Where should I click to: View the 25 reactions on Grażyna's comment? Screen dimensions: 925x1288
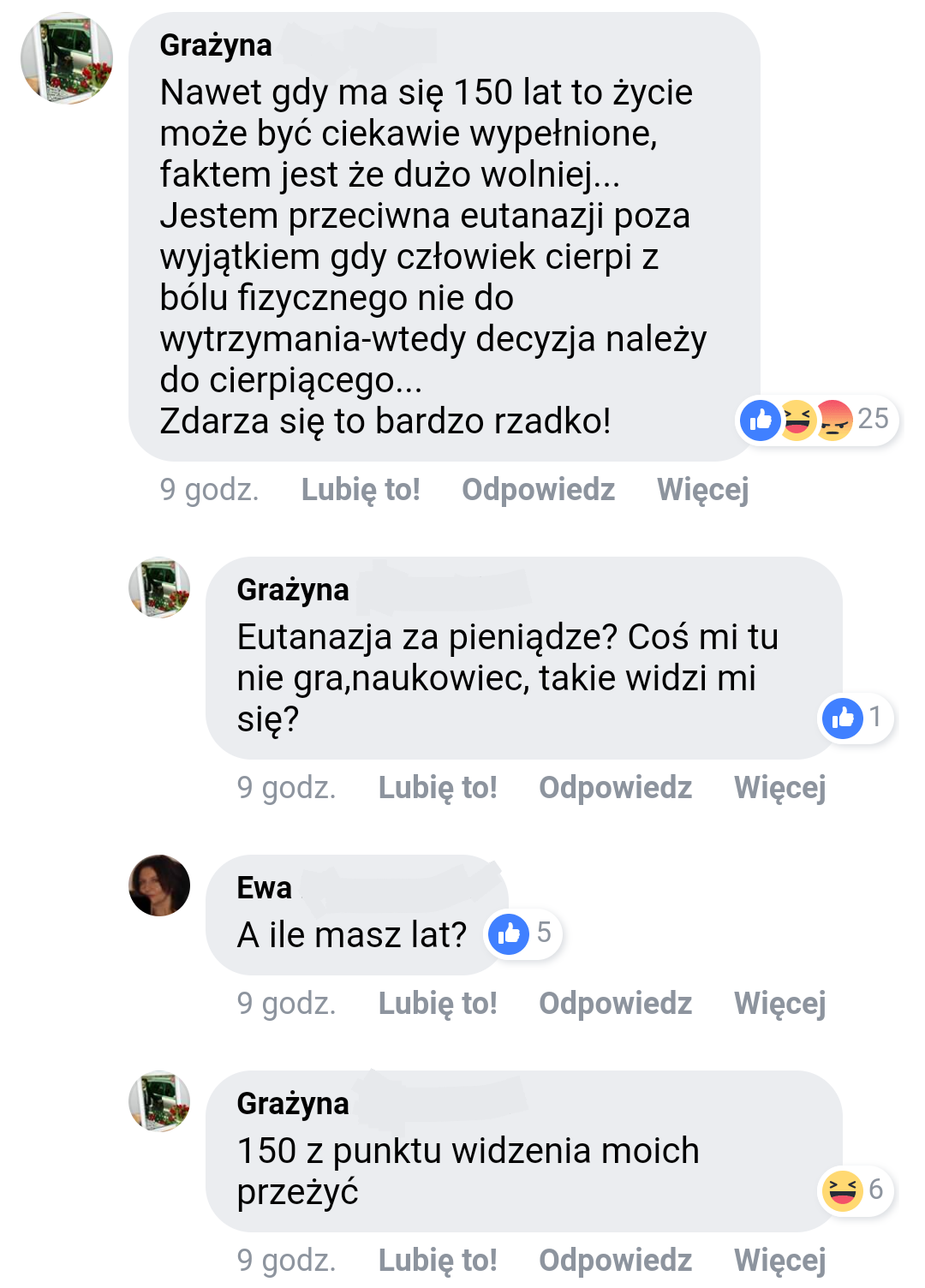pyautogui.click(x=816, y=420)
